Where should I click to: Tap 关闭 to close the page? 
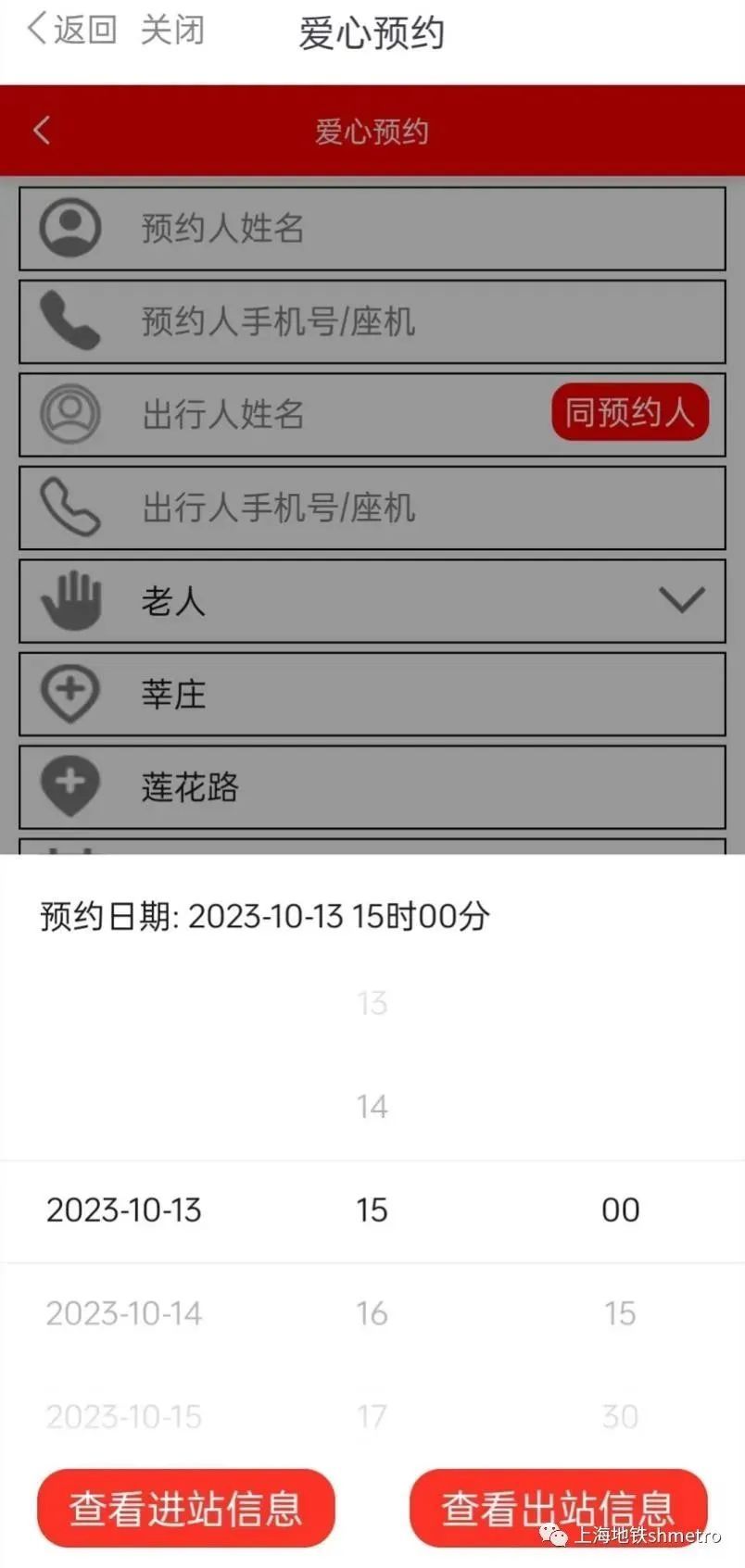pyautogui.click(x=172, y=30)
